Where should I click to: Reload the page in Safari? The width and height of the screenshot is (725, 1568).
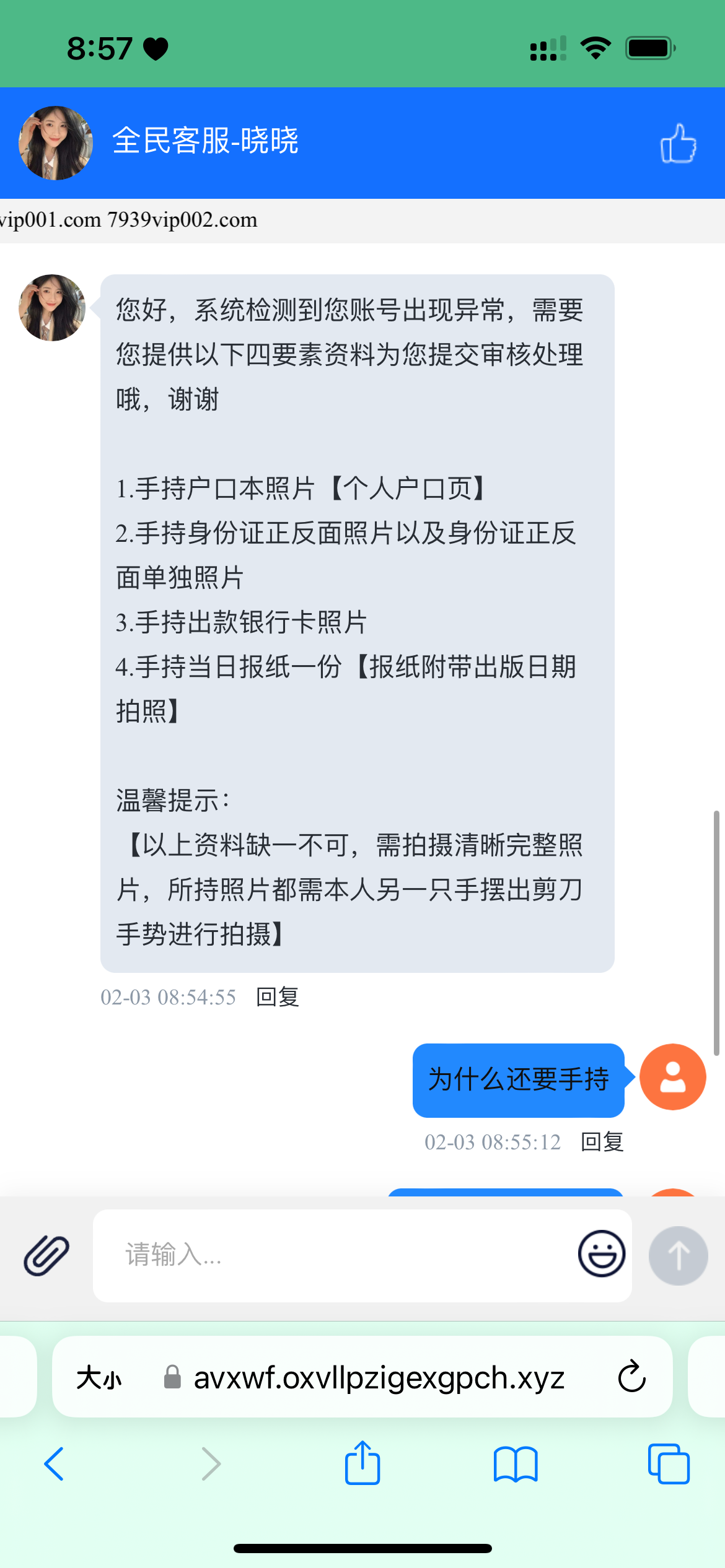(x=631, y=1377)
